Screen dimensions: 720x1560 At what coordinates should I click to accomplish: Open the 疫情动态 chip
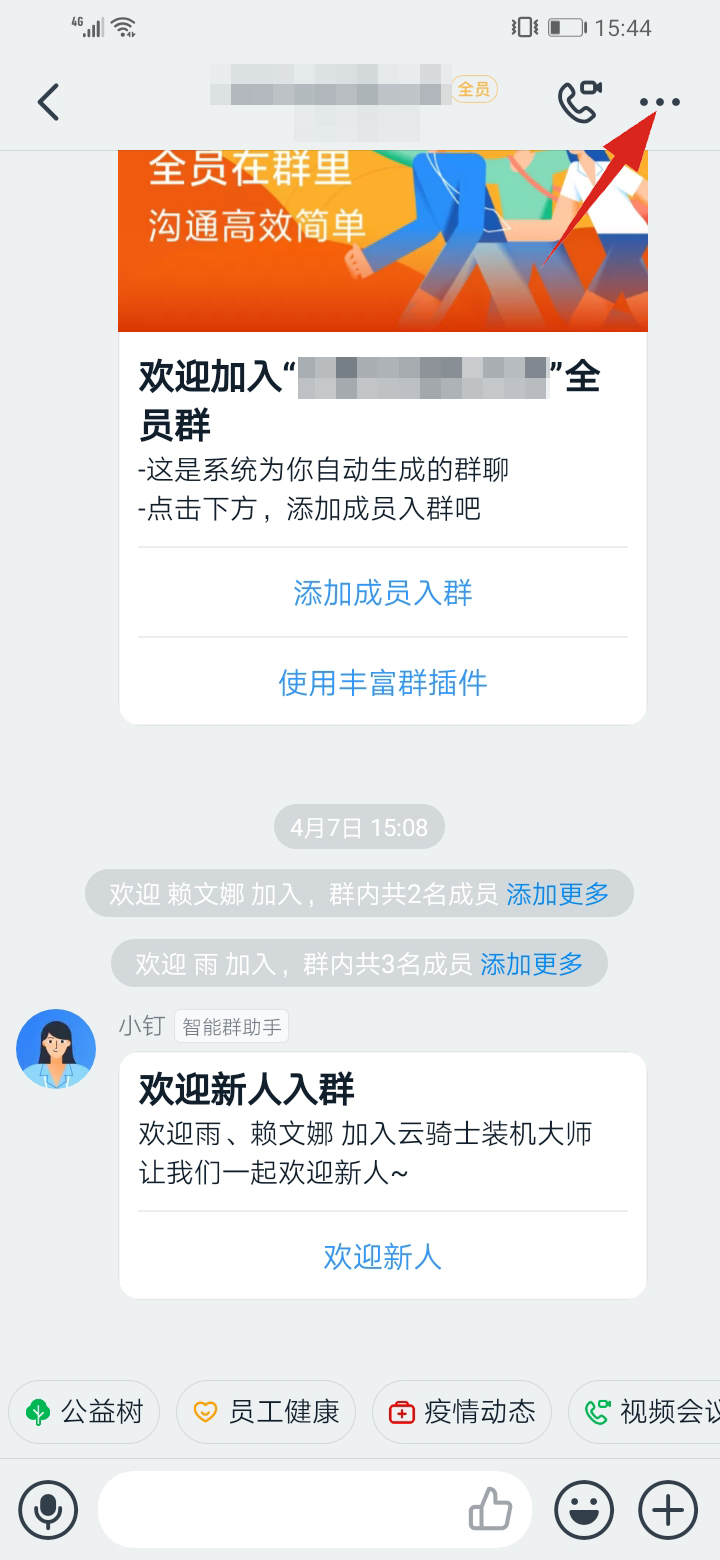point(462,1412)
